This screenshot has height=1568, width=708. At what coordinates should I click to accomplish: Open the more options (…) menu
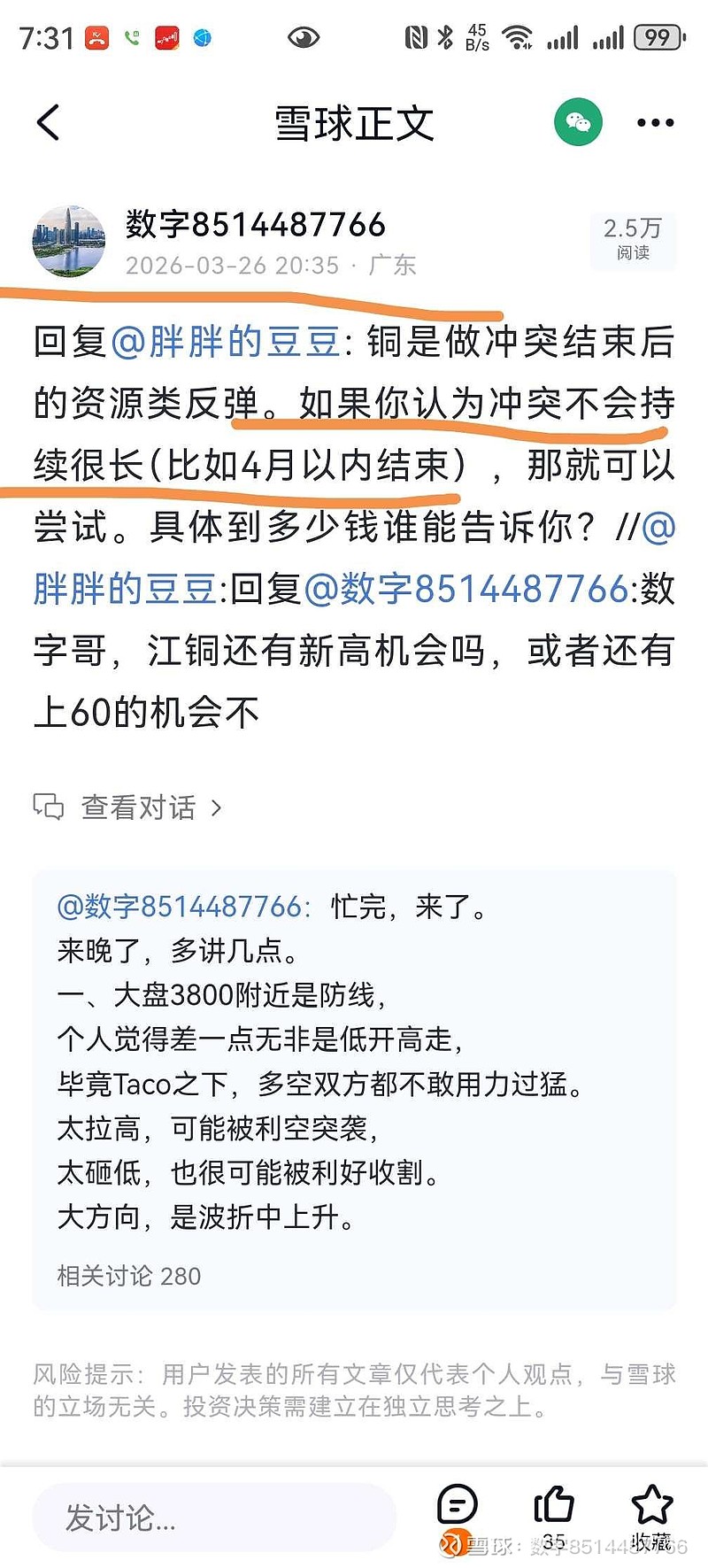pos(653,122)
